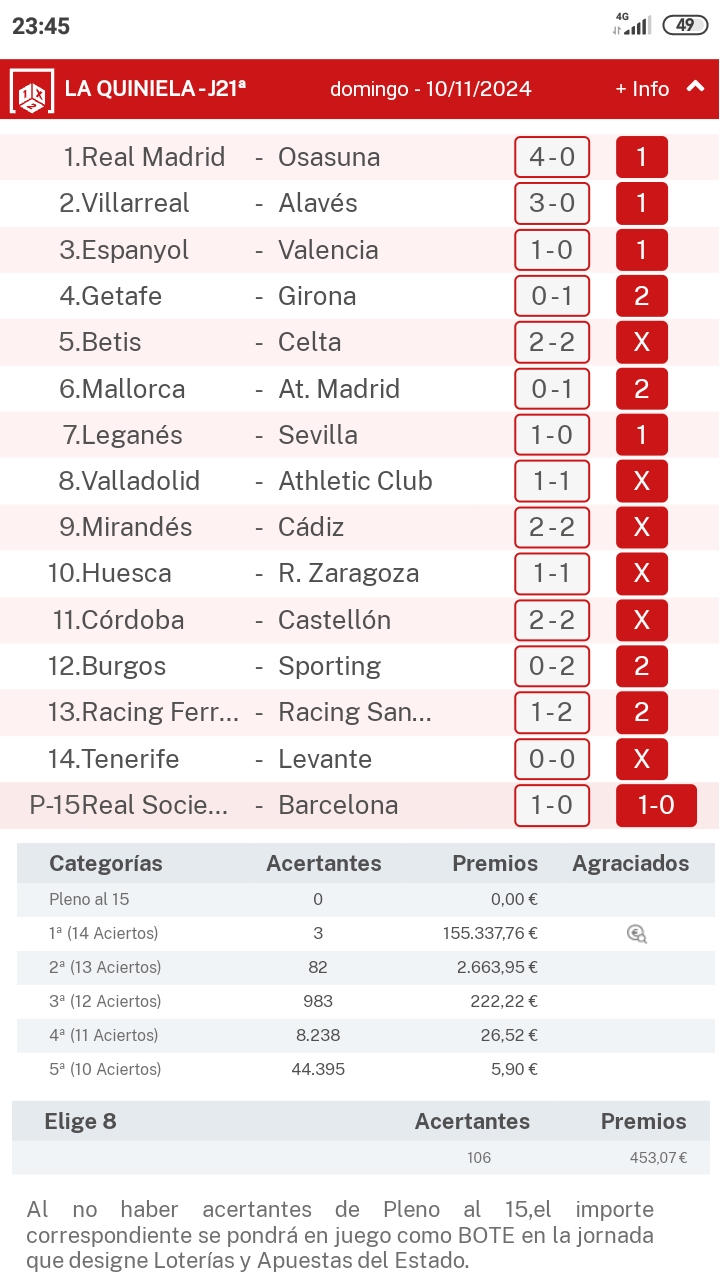This screenshot has width=720, height=1280.
Task: Open the + Info link
Action: point(642,89)
